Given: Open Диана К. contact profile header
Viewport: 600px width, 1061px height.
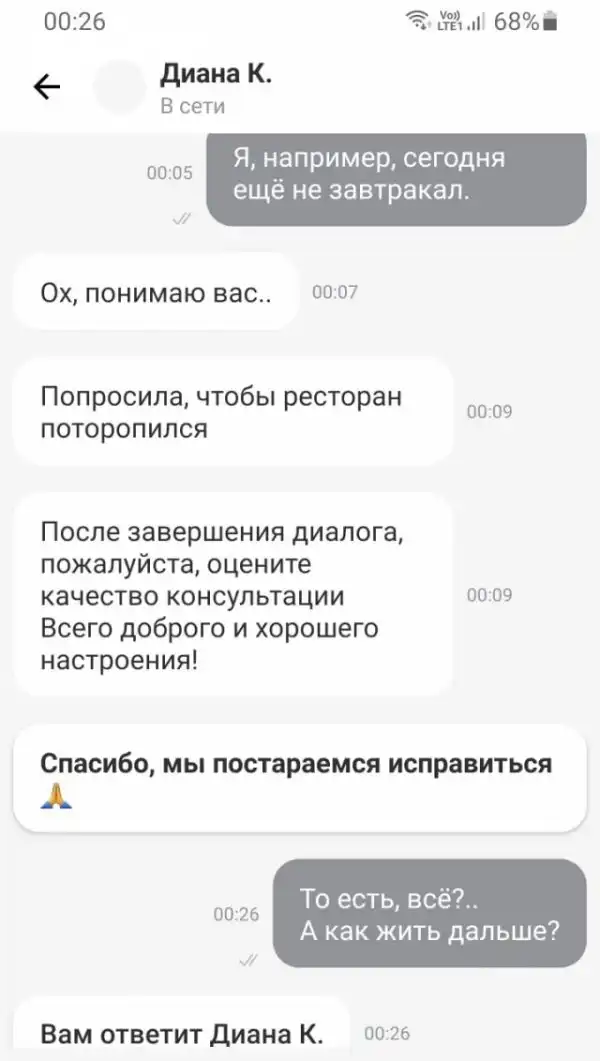Looking at the screenshot, I should pyautogui.click(x=215, y=88).
